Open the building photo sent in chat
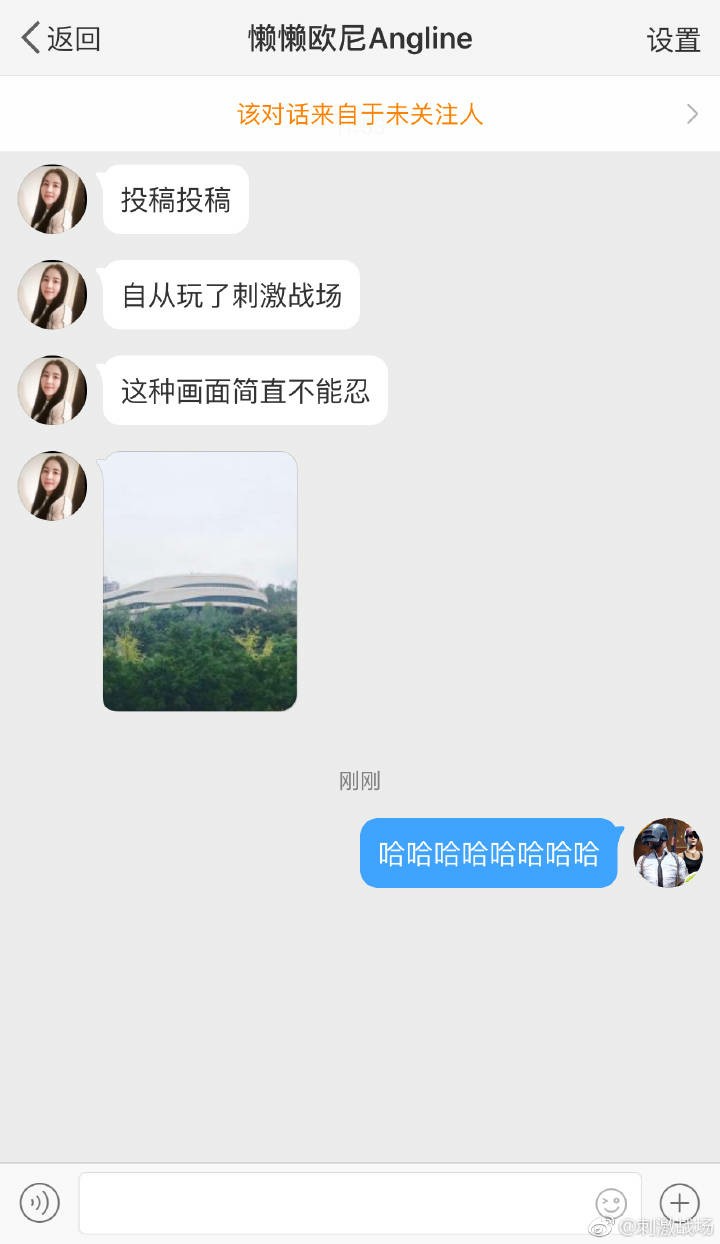The width and height of the screenshot is (720, 1244). (200, 581)
